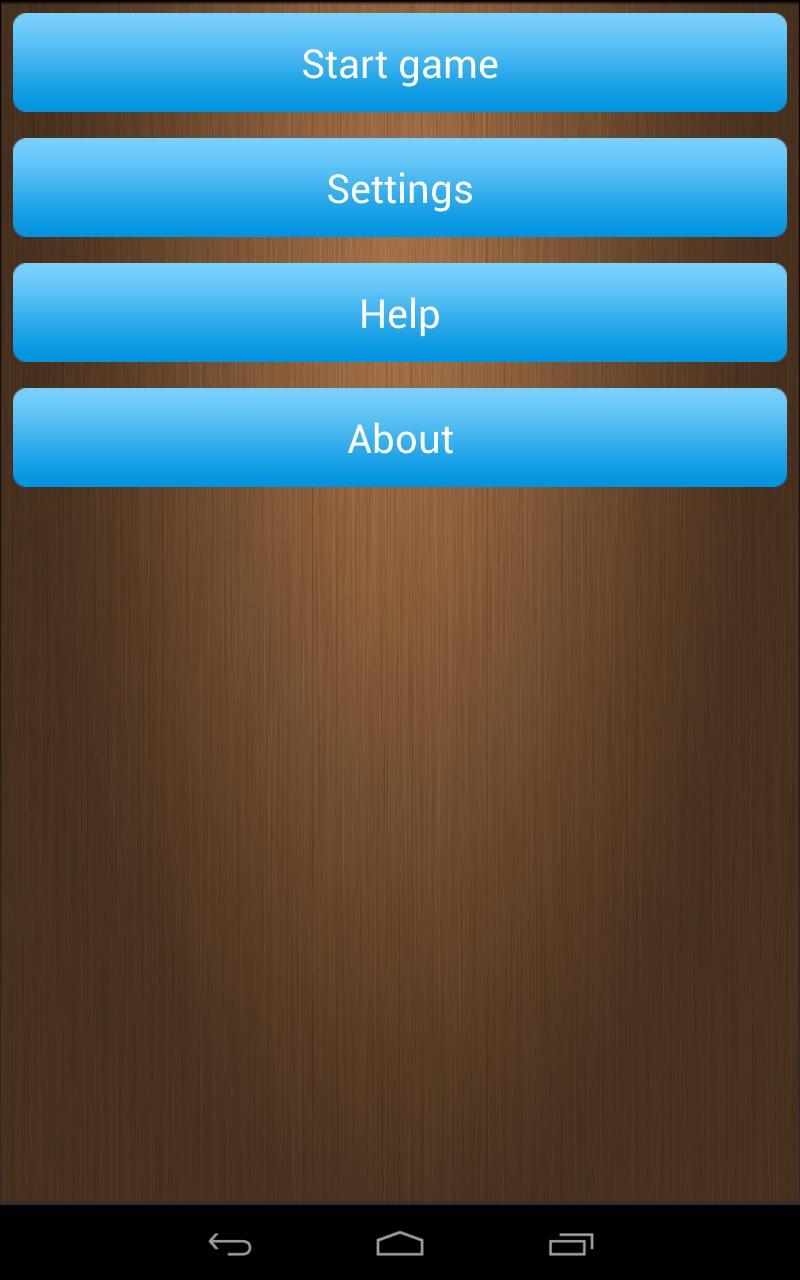Open the Settings screen

click(400, 188)
